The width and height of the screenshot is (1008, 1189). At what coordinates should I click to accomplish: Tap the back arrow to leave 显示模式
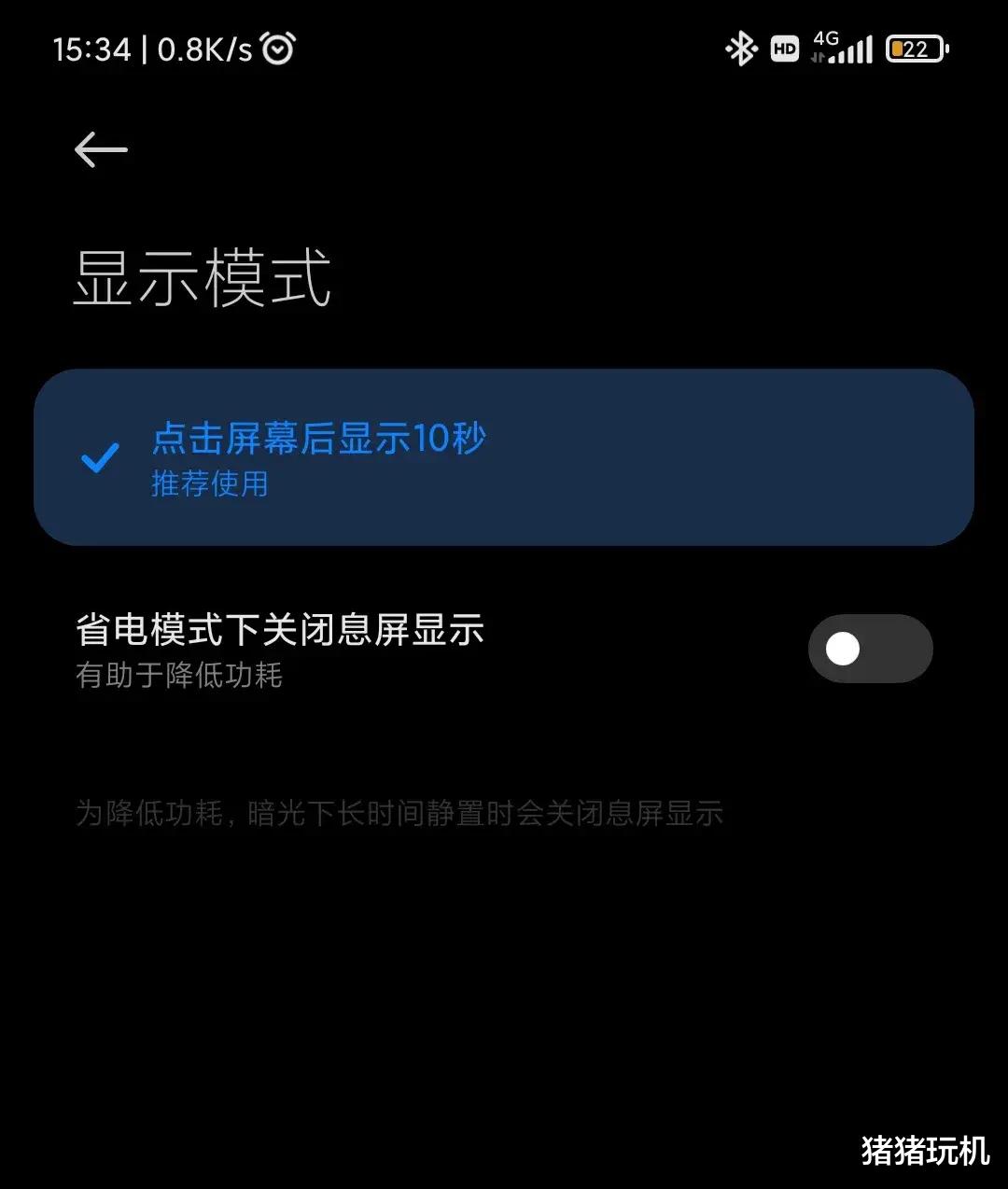point(100,149)
